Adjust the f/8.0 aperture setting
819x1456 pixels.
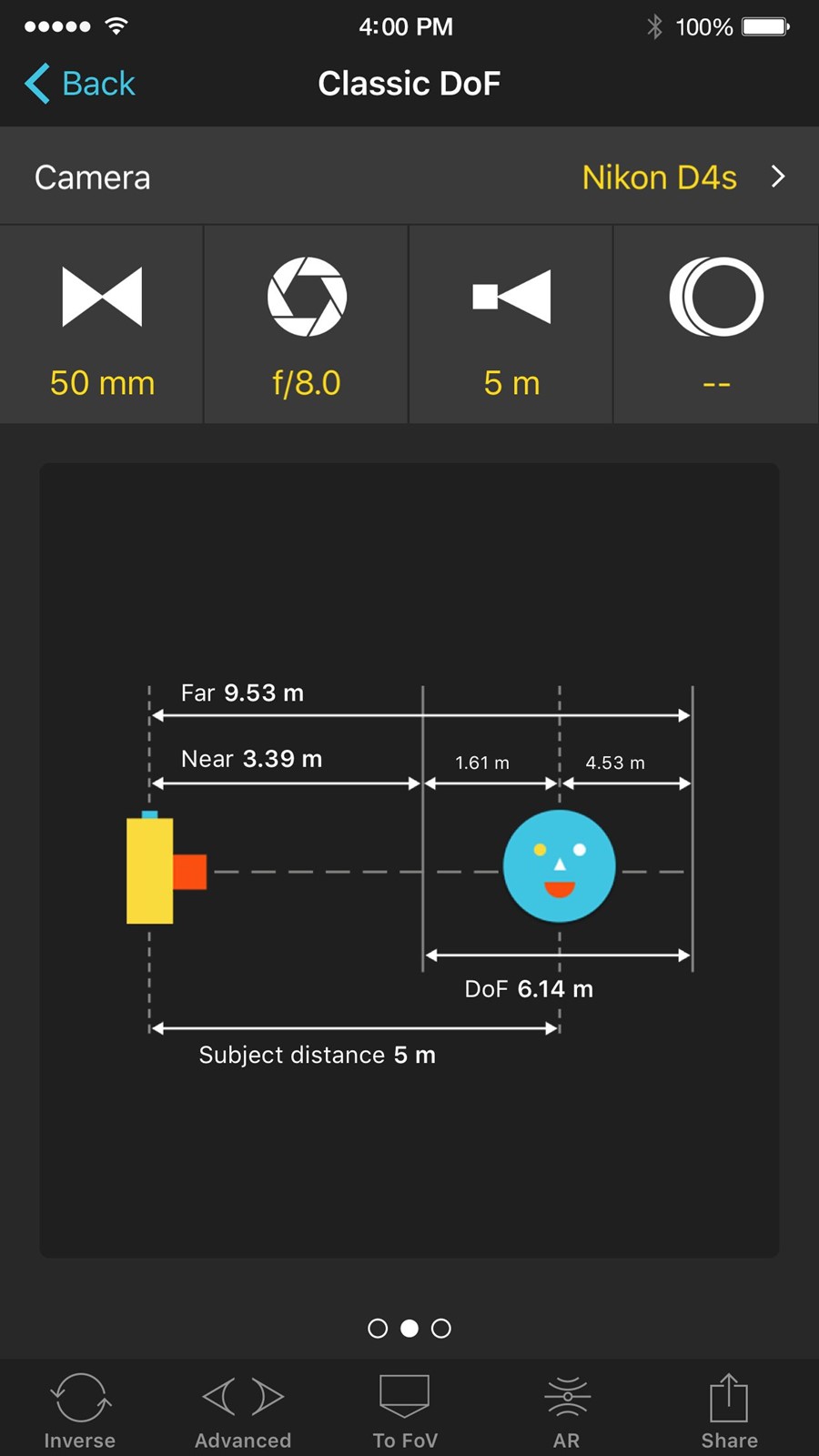[307, 325]
